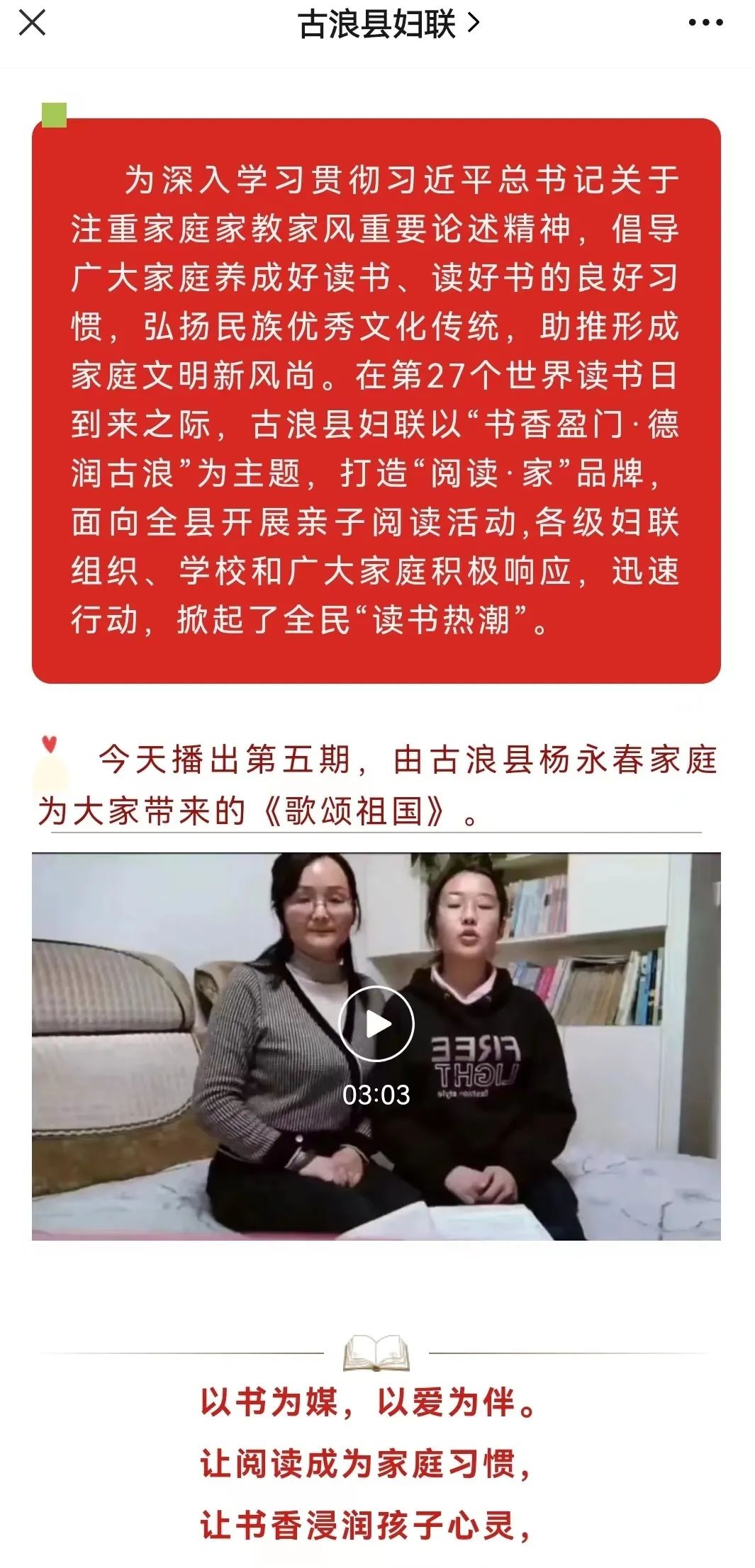The width and height of the screenshot is (755, 1568).
Task: Open the three-dot overflow menu
Action: [705, 23]
